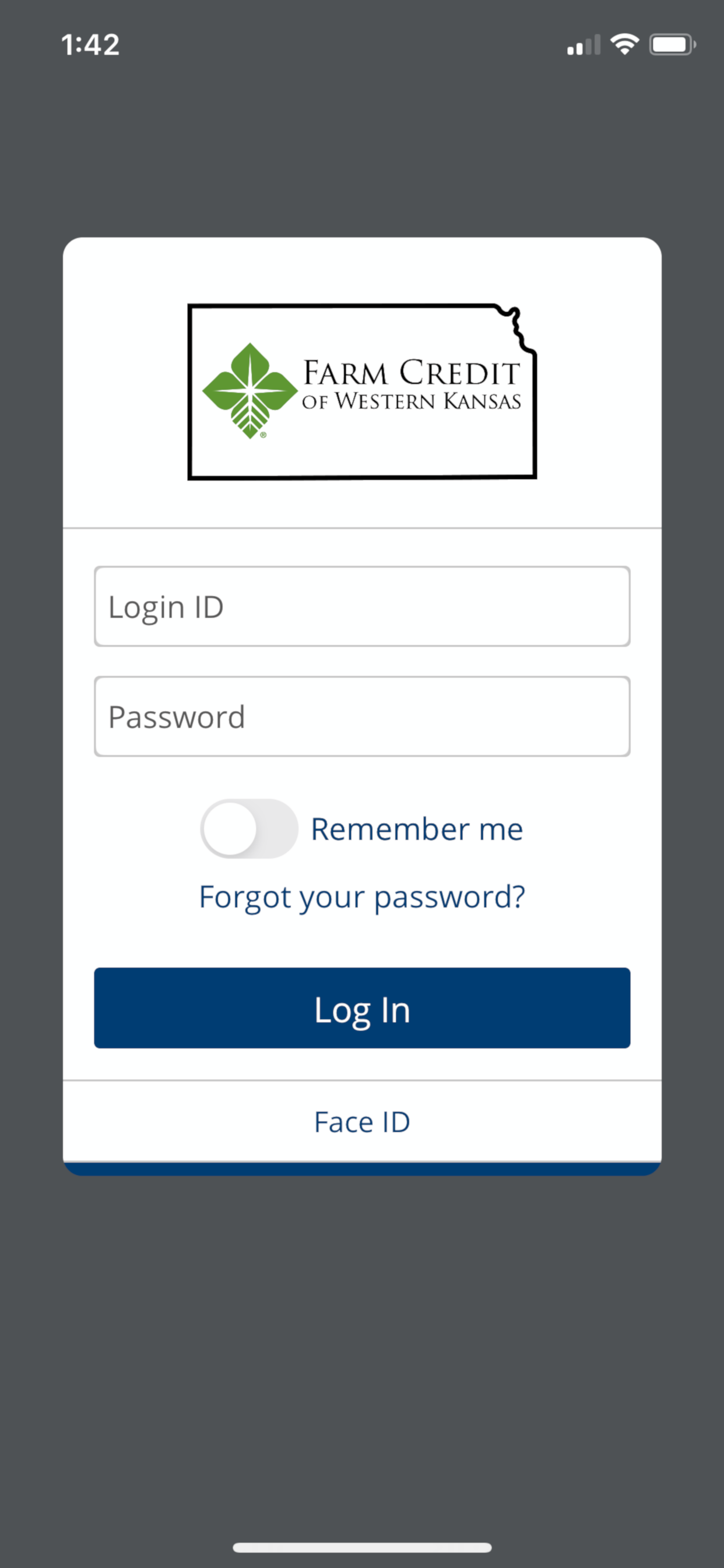Click the battery indicator
The height and width of the screenshot is (1568, 724).
[672, 44]
